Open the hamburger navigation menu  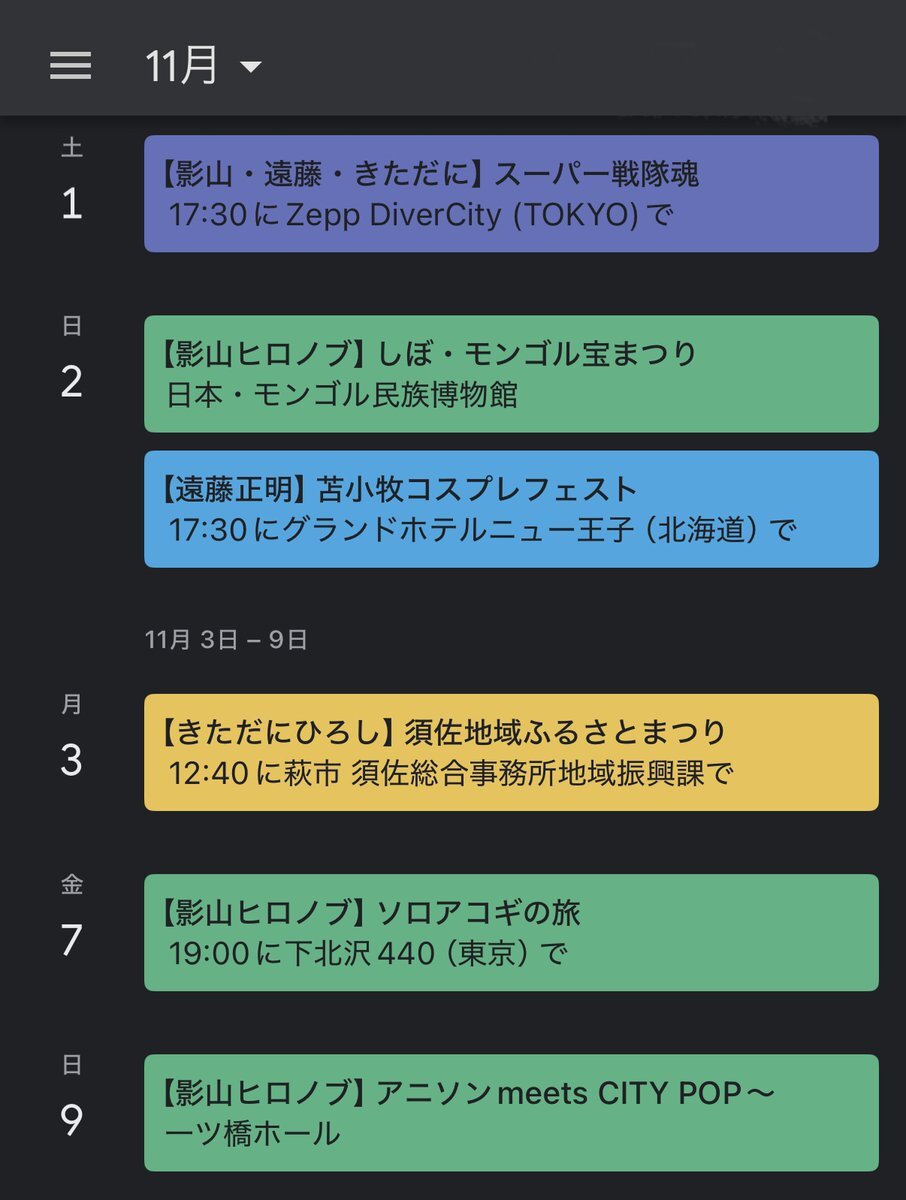[x=71, y=66]
